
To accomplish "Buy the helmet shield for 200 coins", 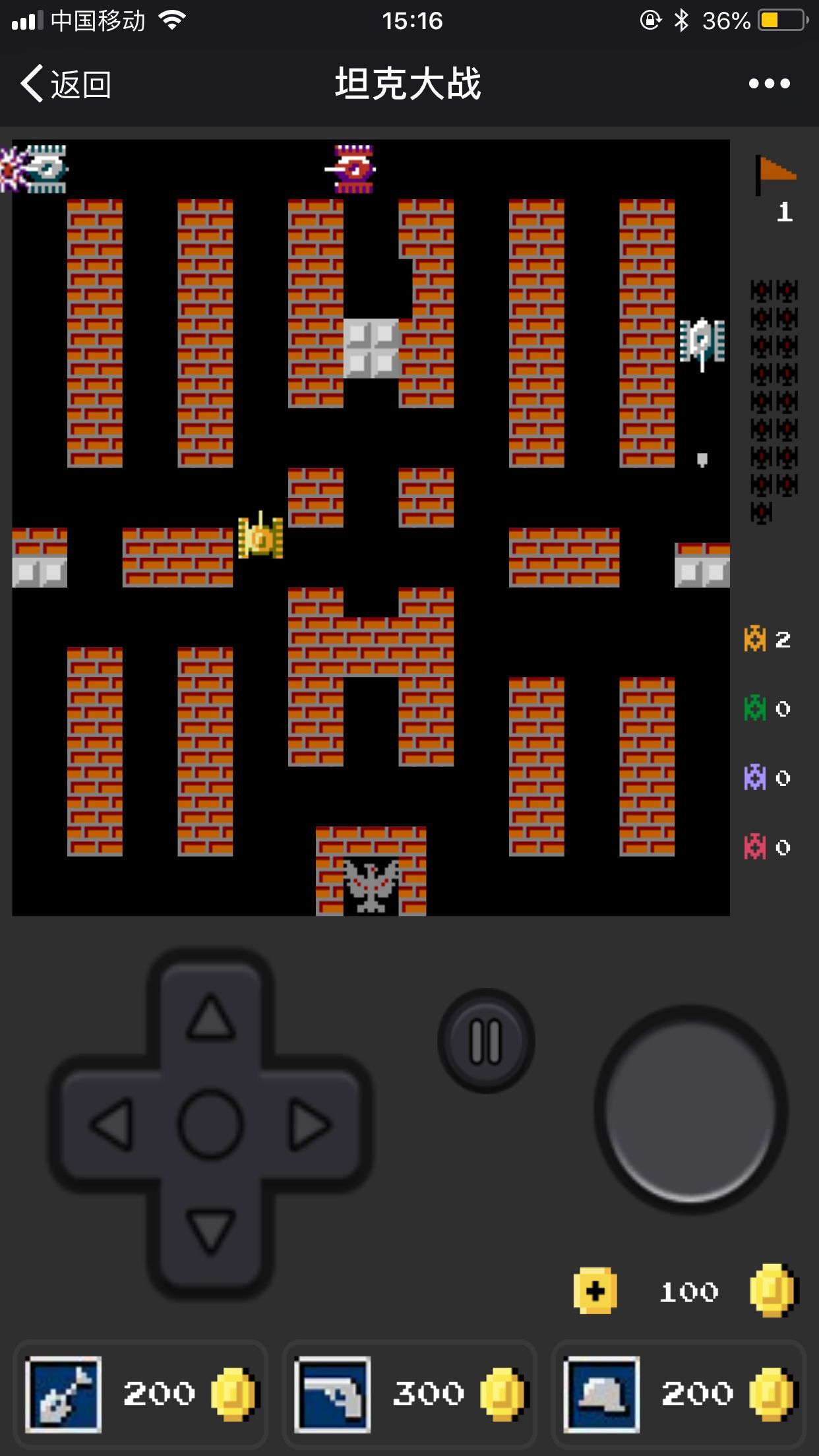I will click(678, 1394).
